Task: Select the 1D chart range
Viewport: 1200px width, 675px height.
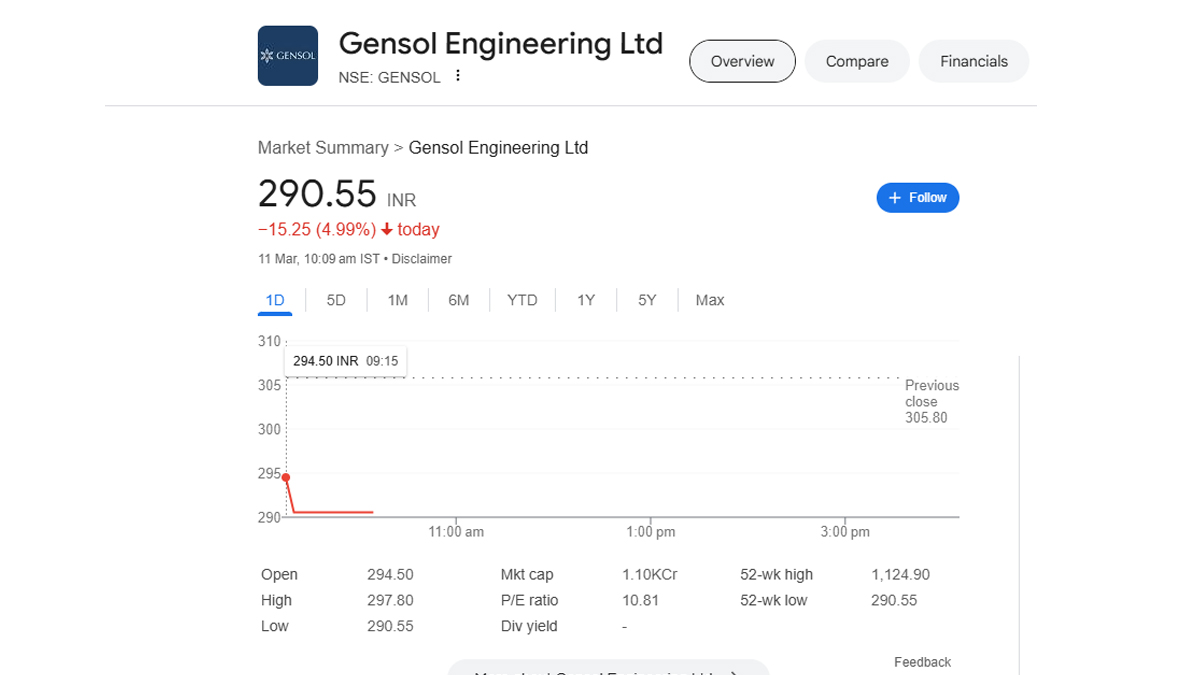Action: click(275, 300)
